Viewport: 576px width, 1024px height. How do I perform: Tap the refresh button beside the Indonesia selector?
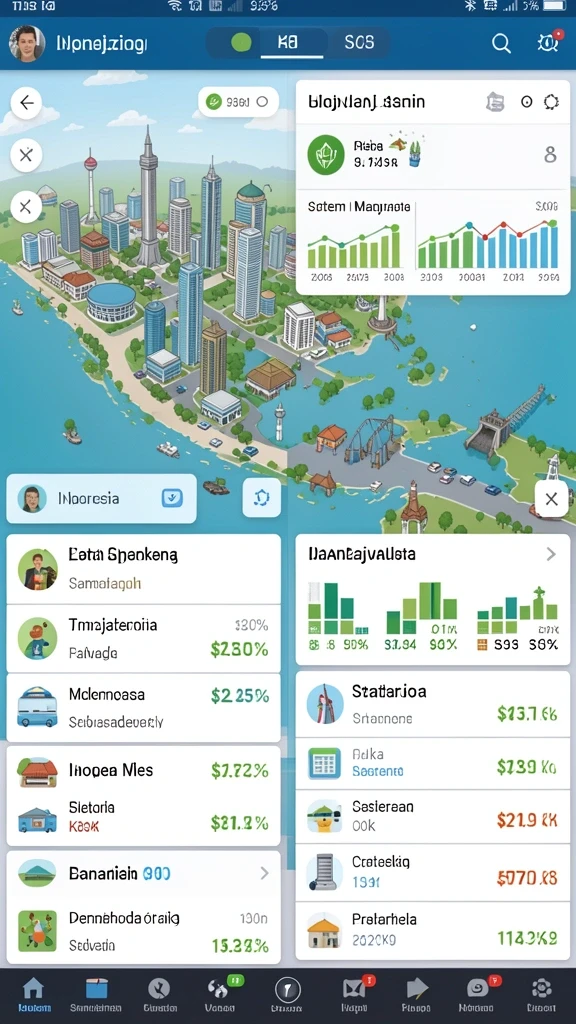tap(261, 499)
